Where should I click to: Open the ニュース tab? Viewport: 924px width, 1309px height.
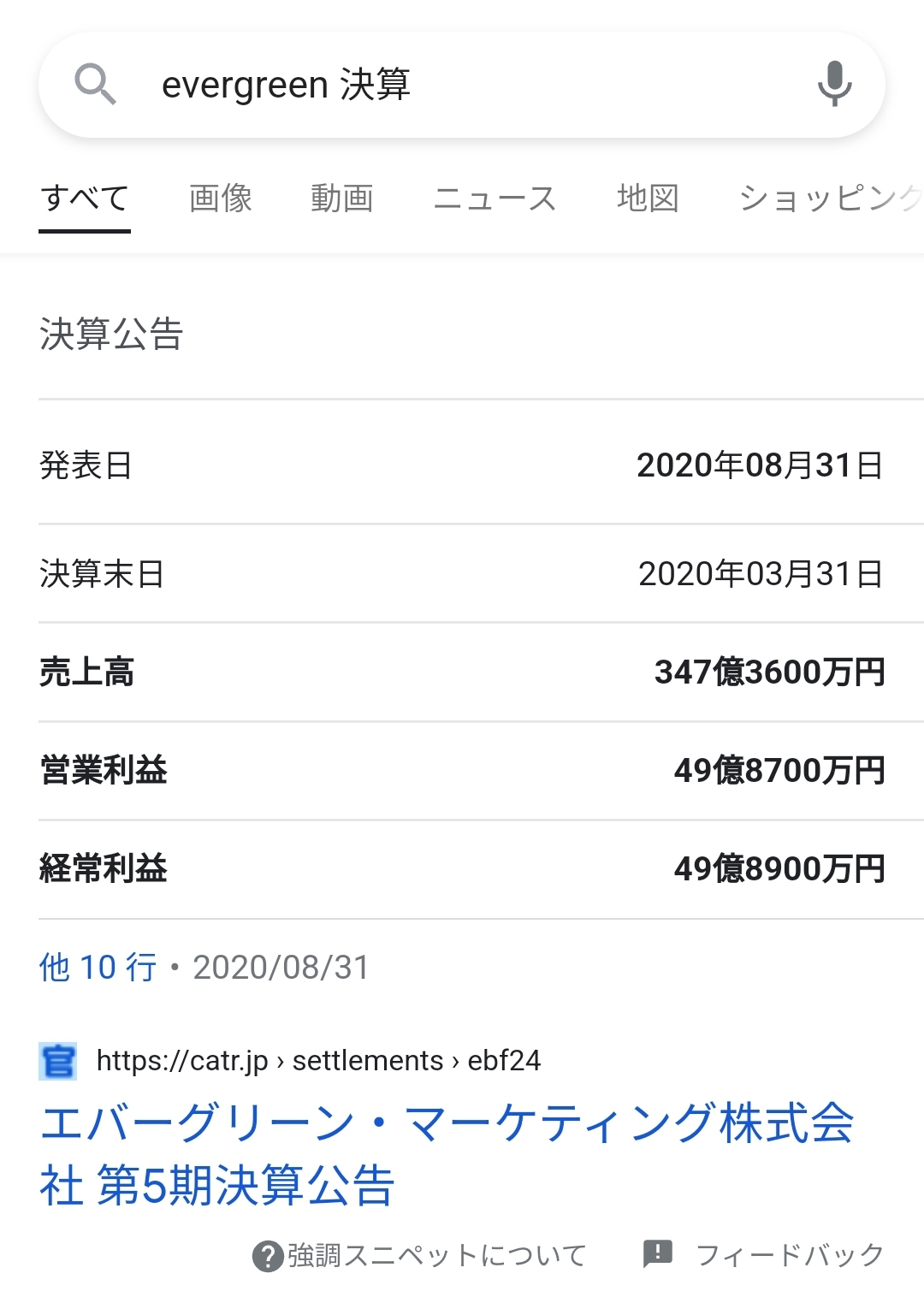pos(495,198)
